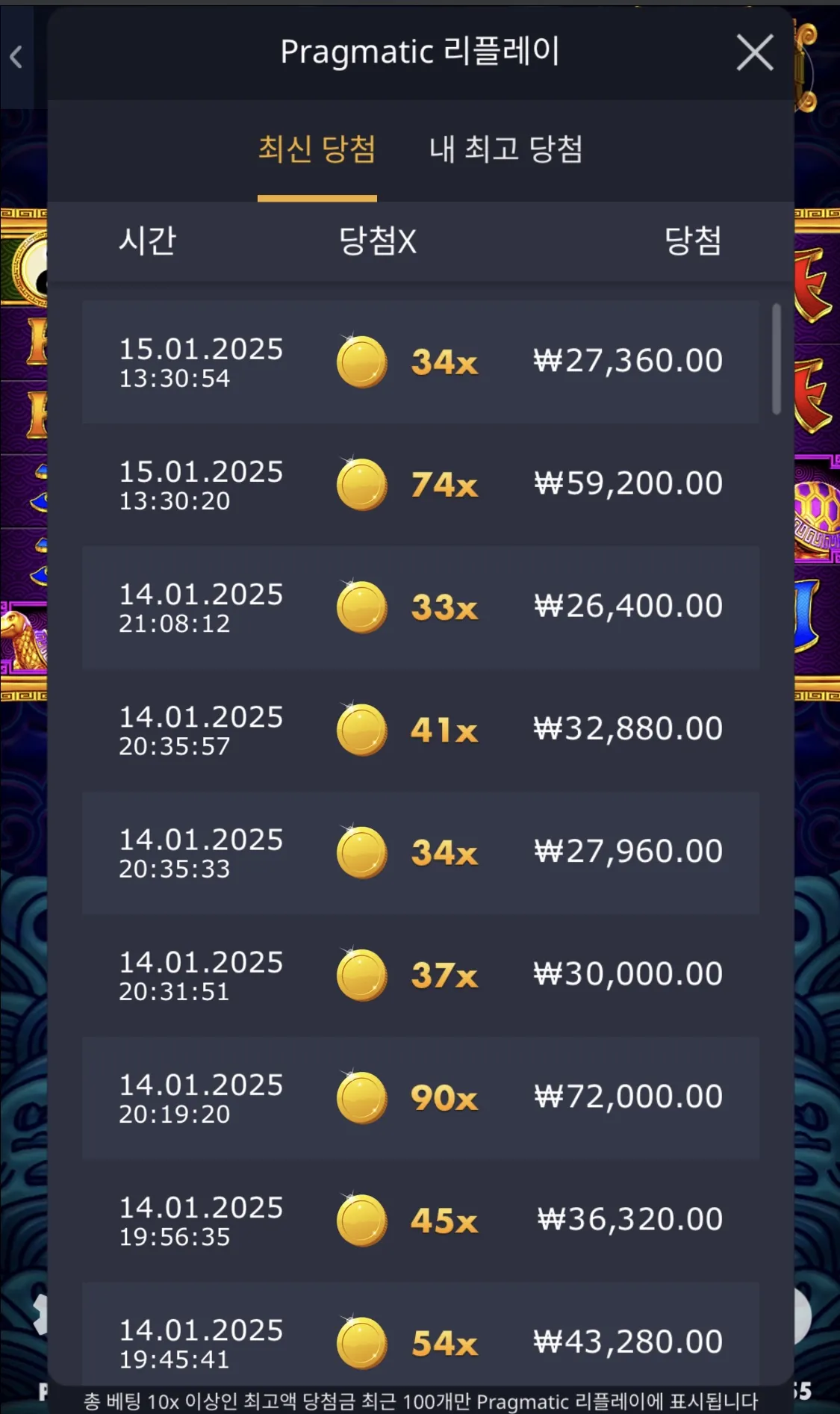Select the 54x win worth ₩43,280.00

click(420, 1341)
